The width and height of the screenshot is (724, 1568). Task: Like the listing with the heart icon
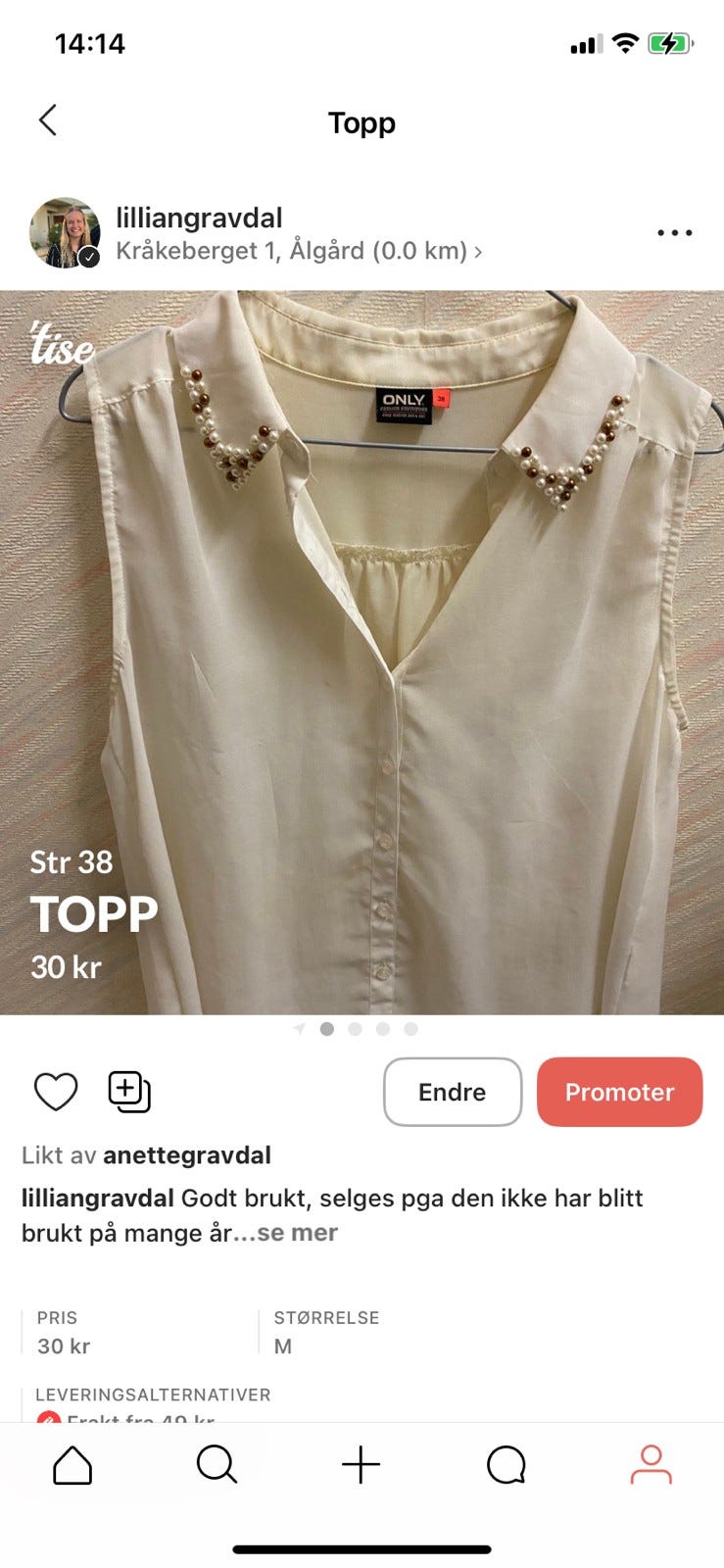point(55,1091)
